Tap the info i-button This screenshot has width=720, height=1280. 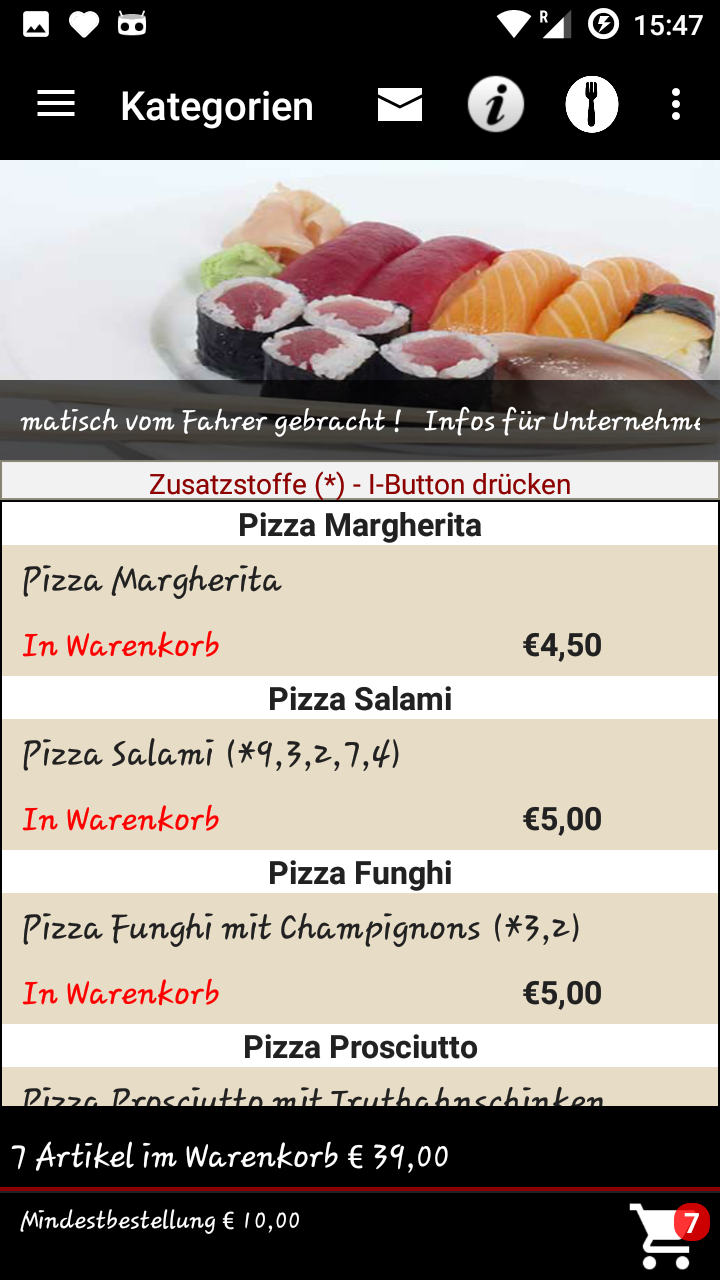click(496, 104)
